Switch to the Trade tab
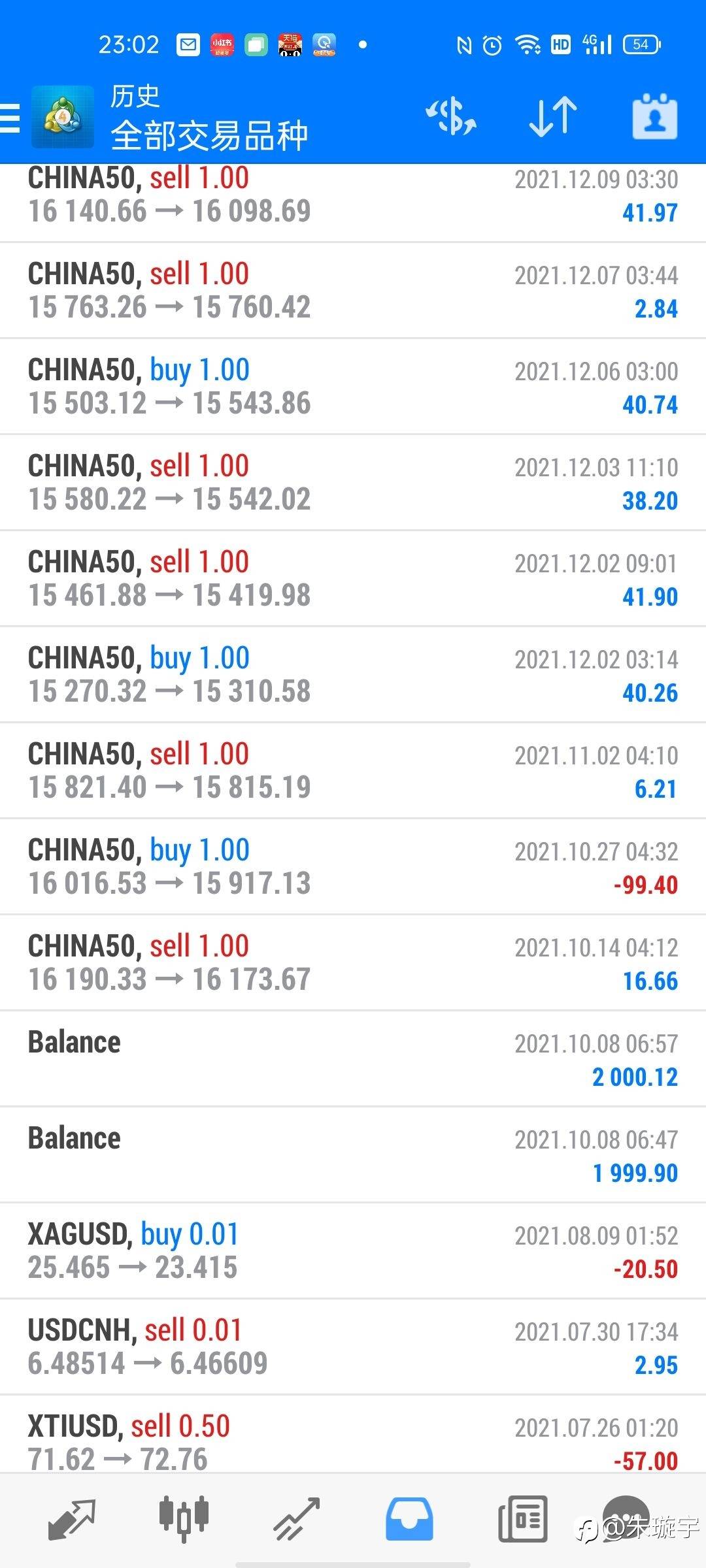 296,1519
